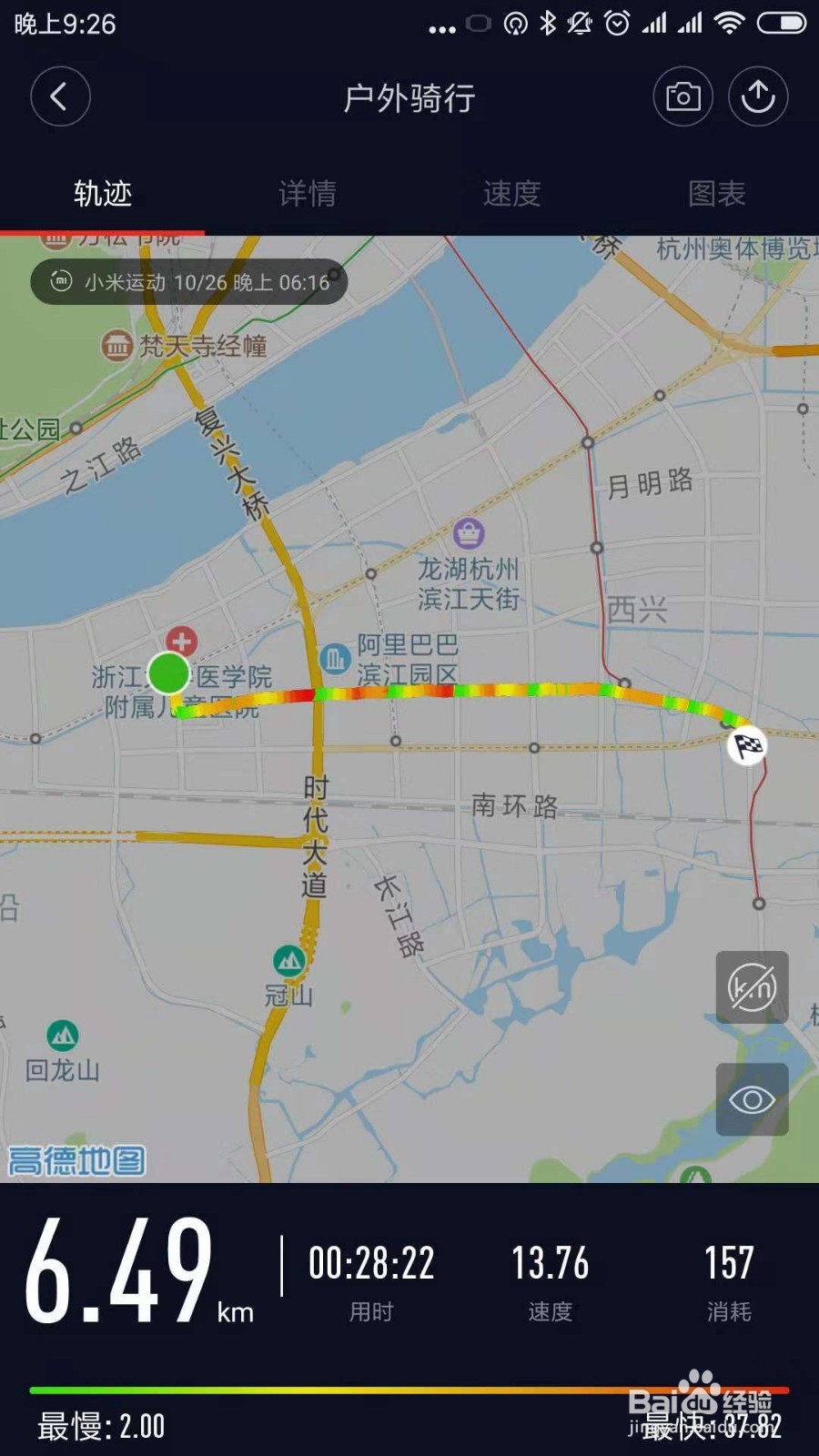Select the 轨迹 tab
The width and height of the screenshot is (819, 1456).
[x=103, y=193]
